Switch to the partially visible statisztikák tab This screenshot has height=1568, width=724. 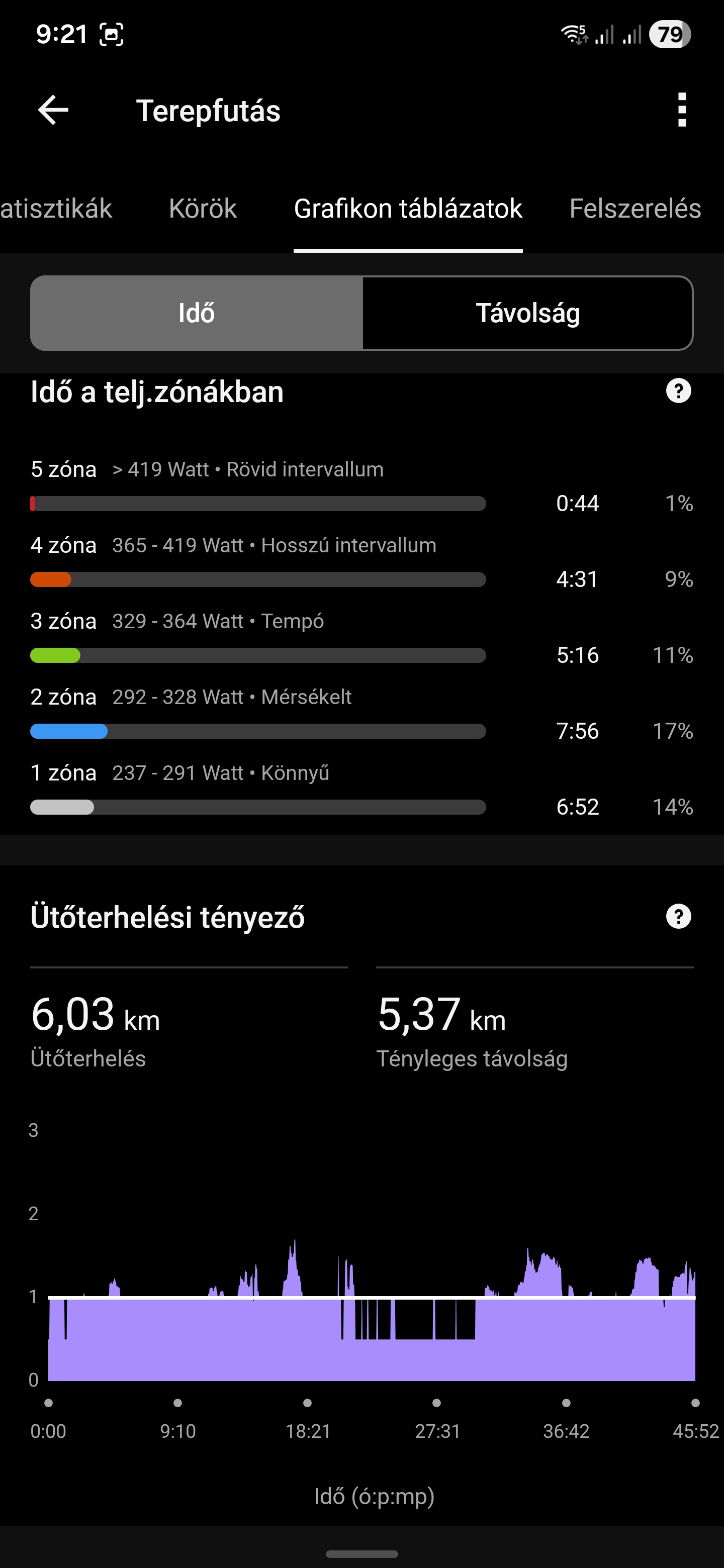coord(56,209)
